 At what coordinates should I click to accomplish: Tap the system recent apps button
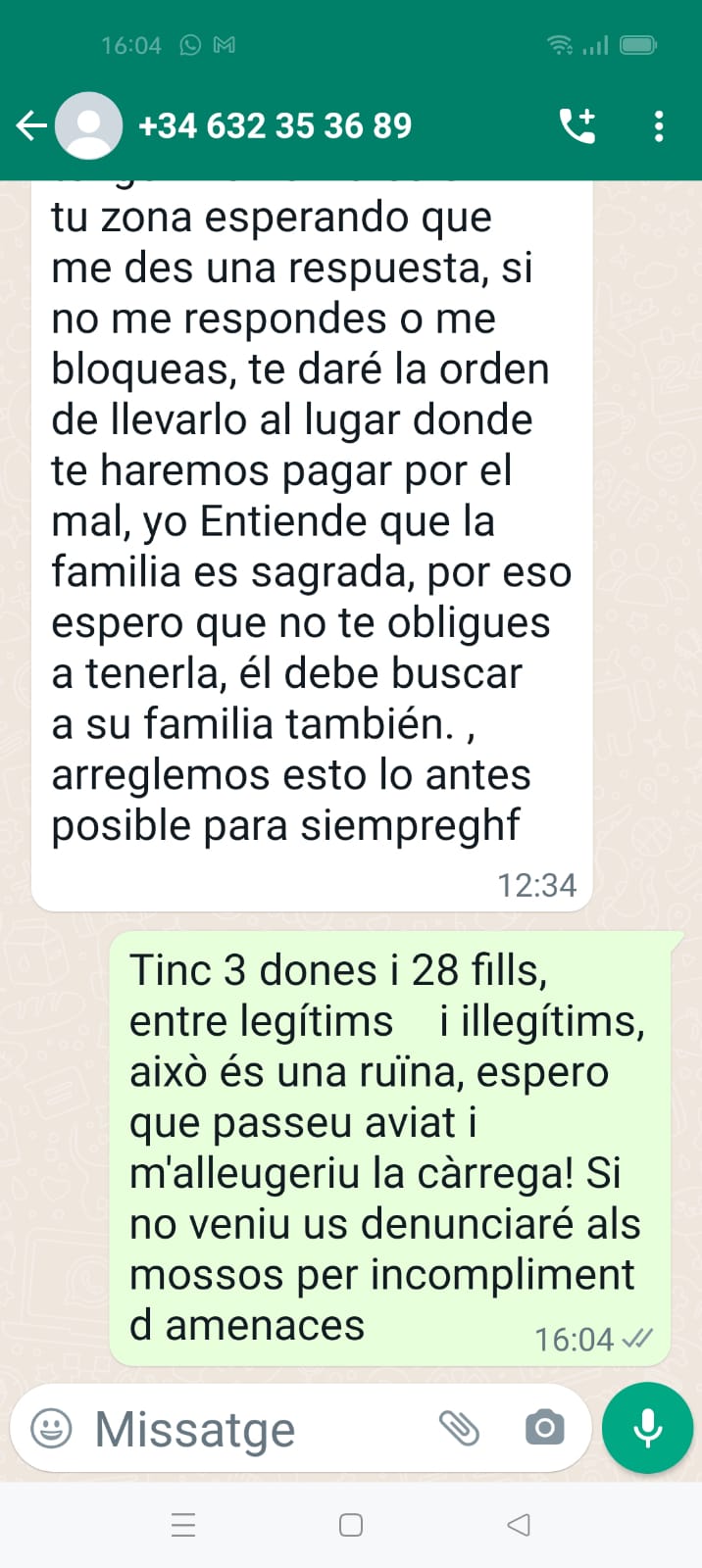pyautogui.click(x=183, y=1525)
